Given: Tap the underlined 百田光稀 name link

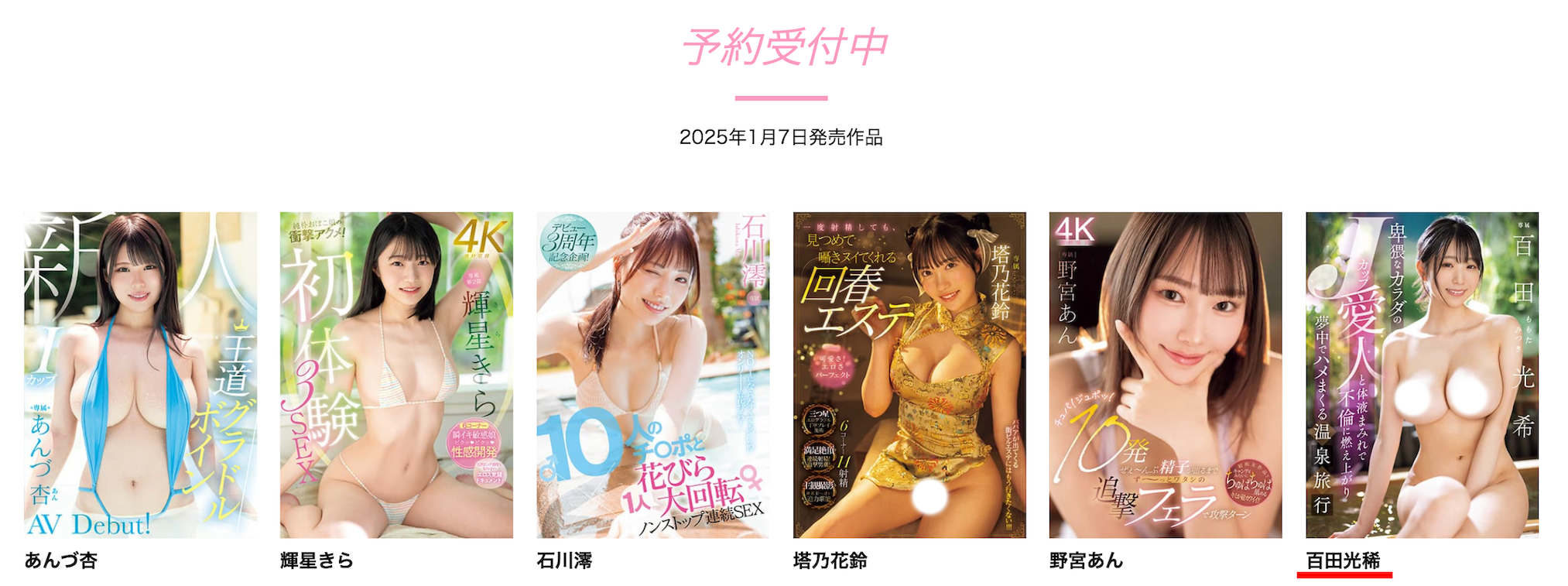Looking at the screenshot, I should [x=1343, y=560].
